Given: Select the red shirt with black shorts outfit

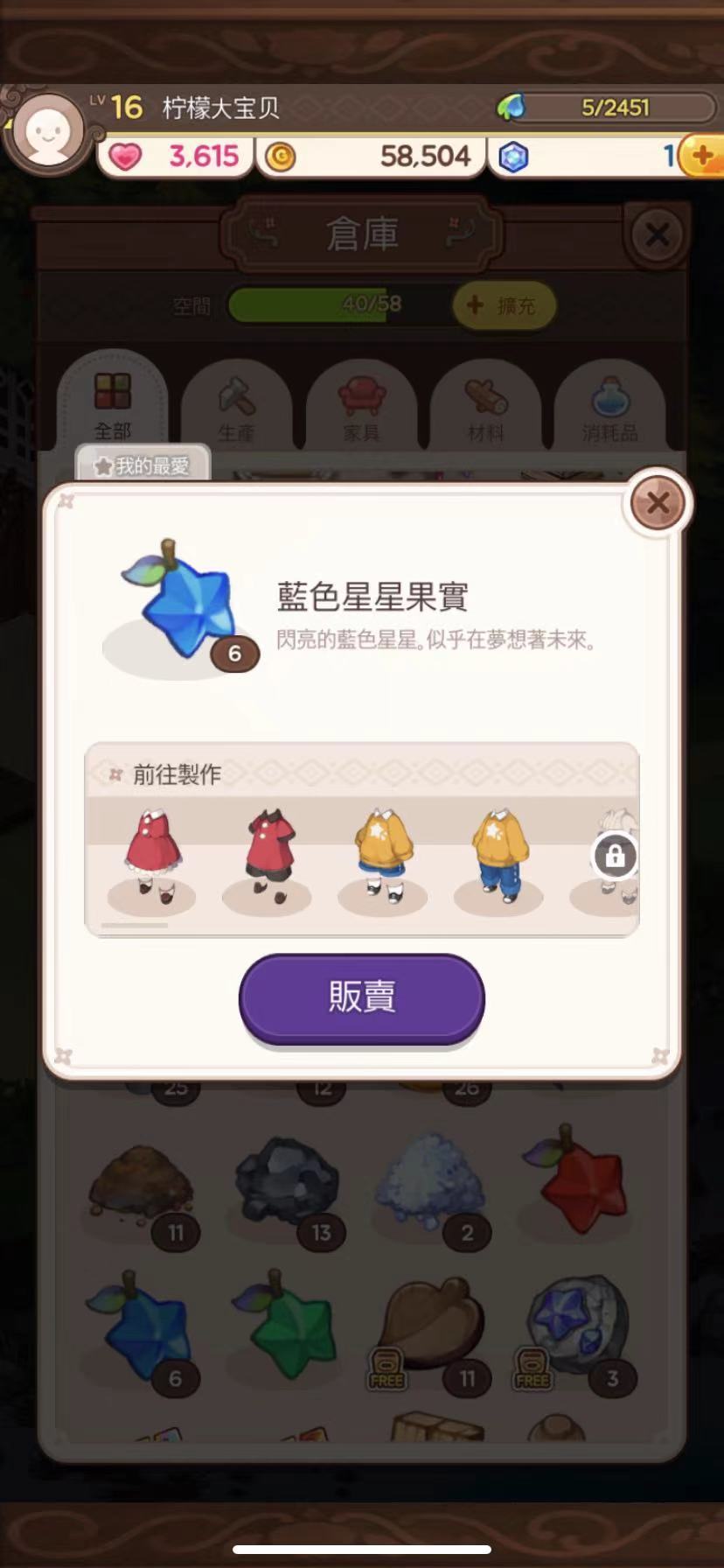Looking at the screenshot, I should 267,856.
